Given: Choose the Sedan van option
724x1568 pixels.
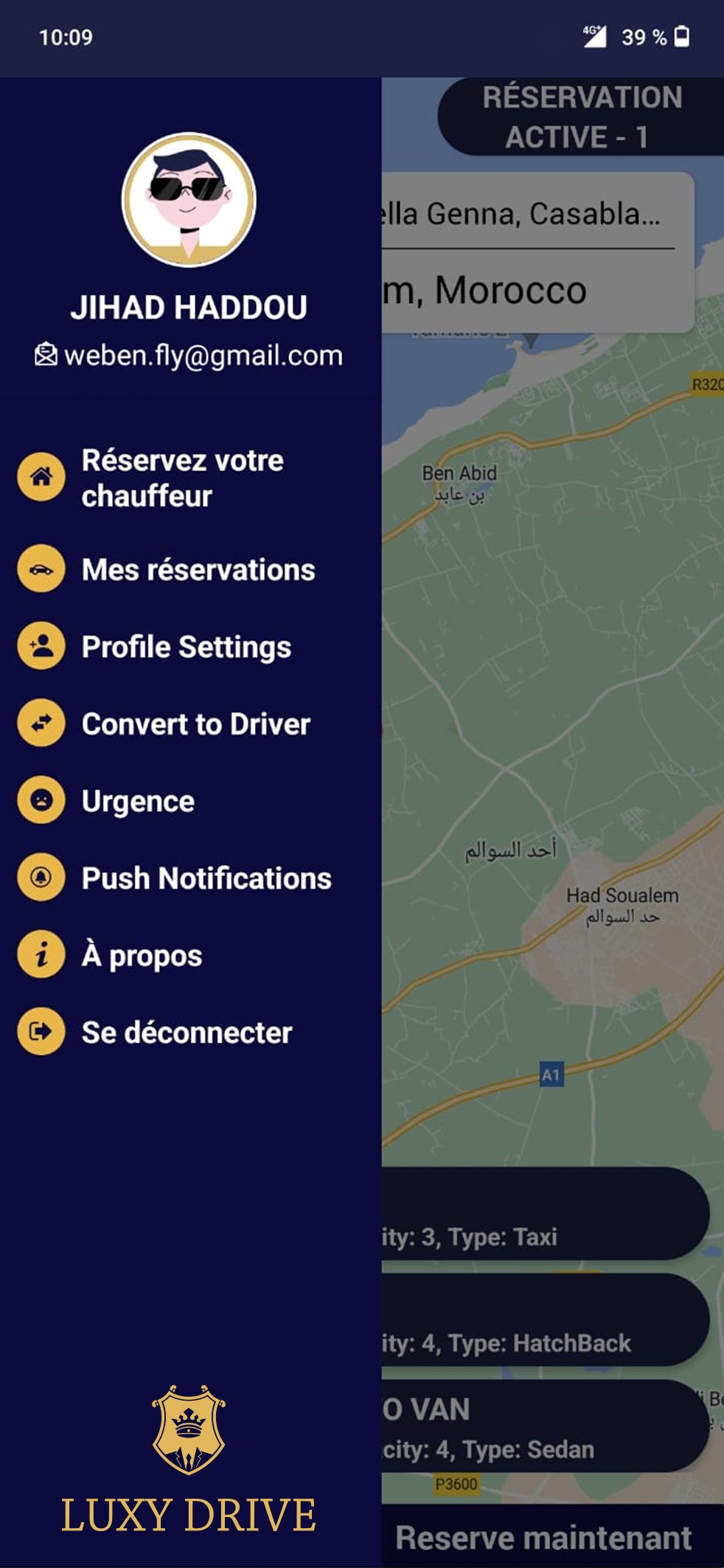Looking at the screenshot, I should tap(544, 1426).
